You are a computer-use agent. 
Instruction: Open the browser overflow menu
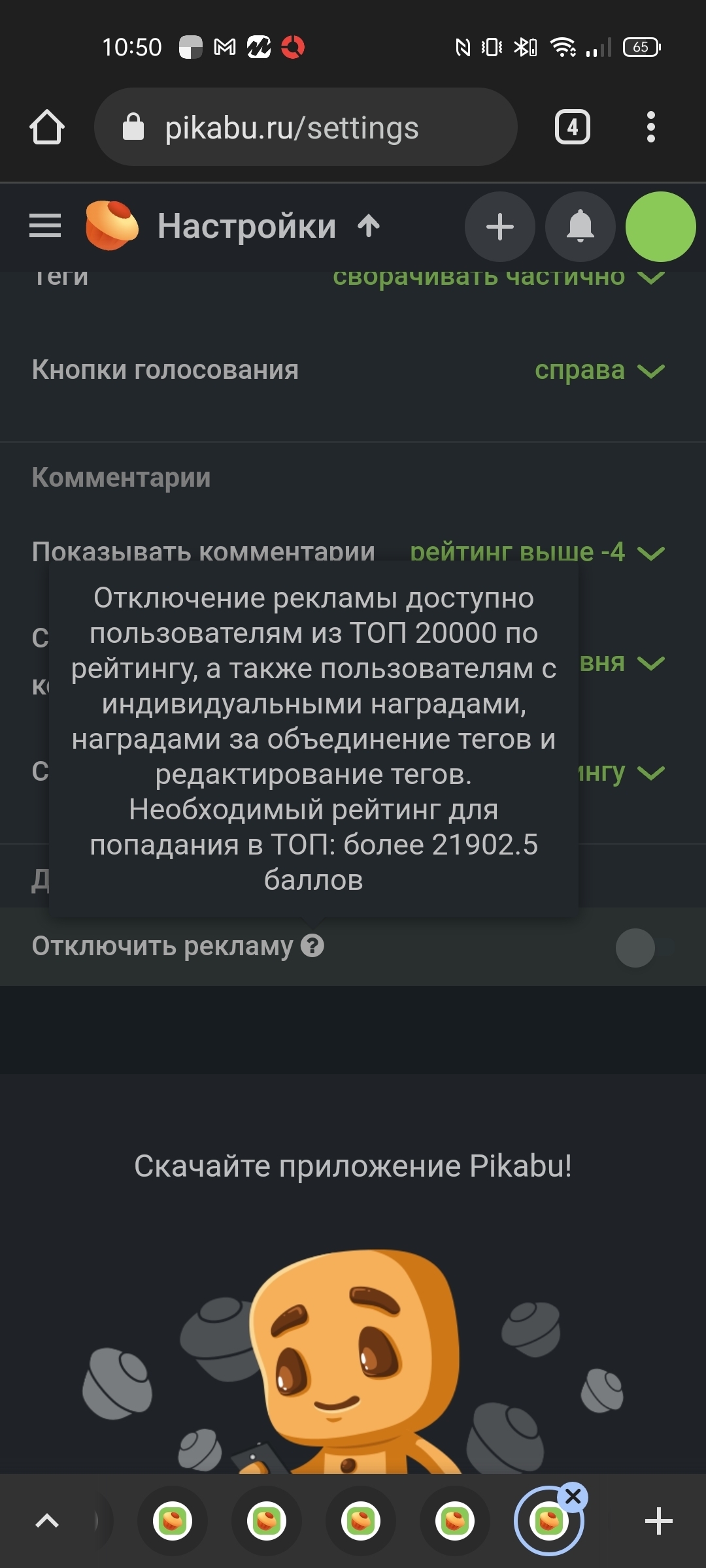(x=650, y=127)
